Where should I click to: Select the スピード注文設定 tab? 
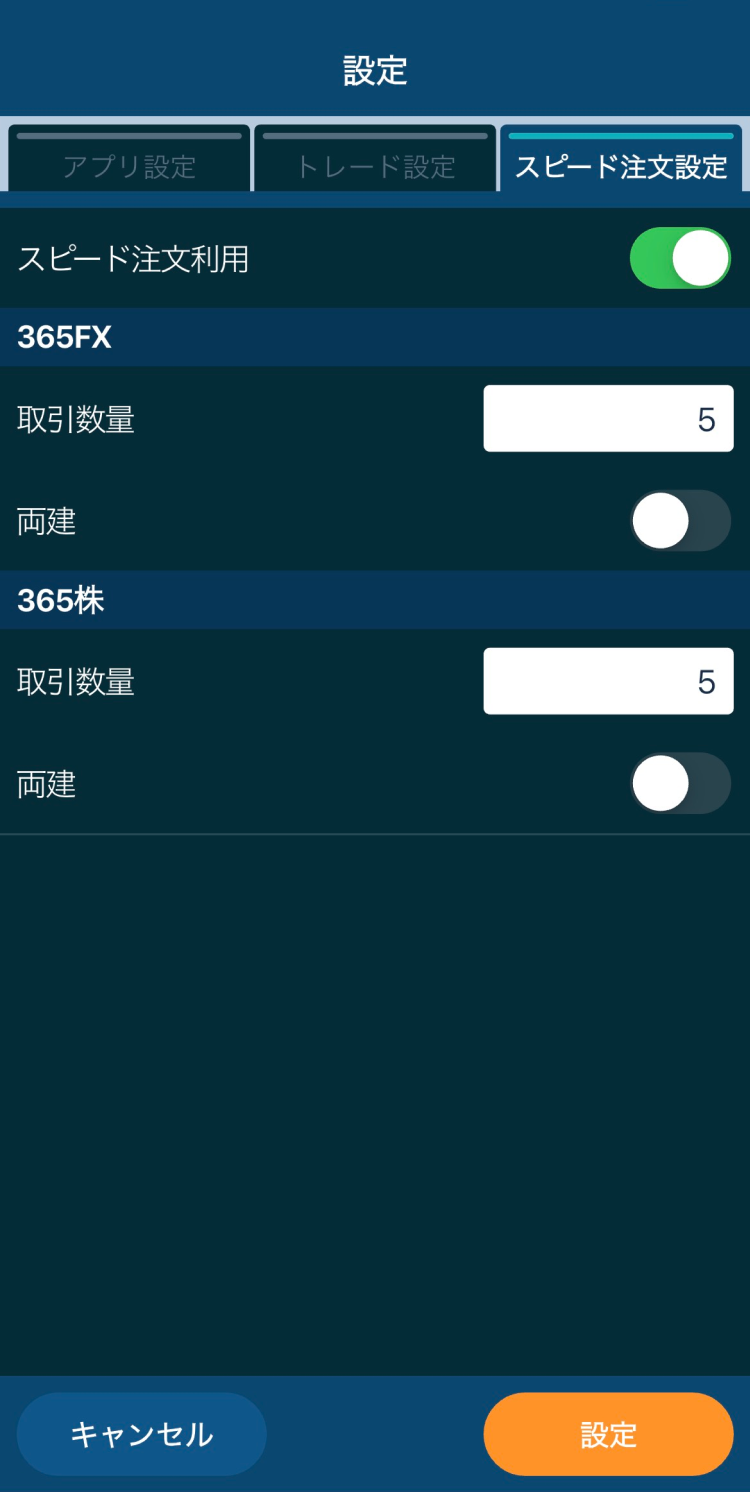(621, 160)
